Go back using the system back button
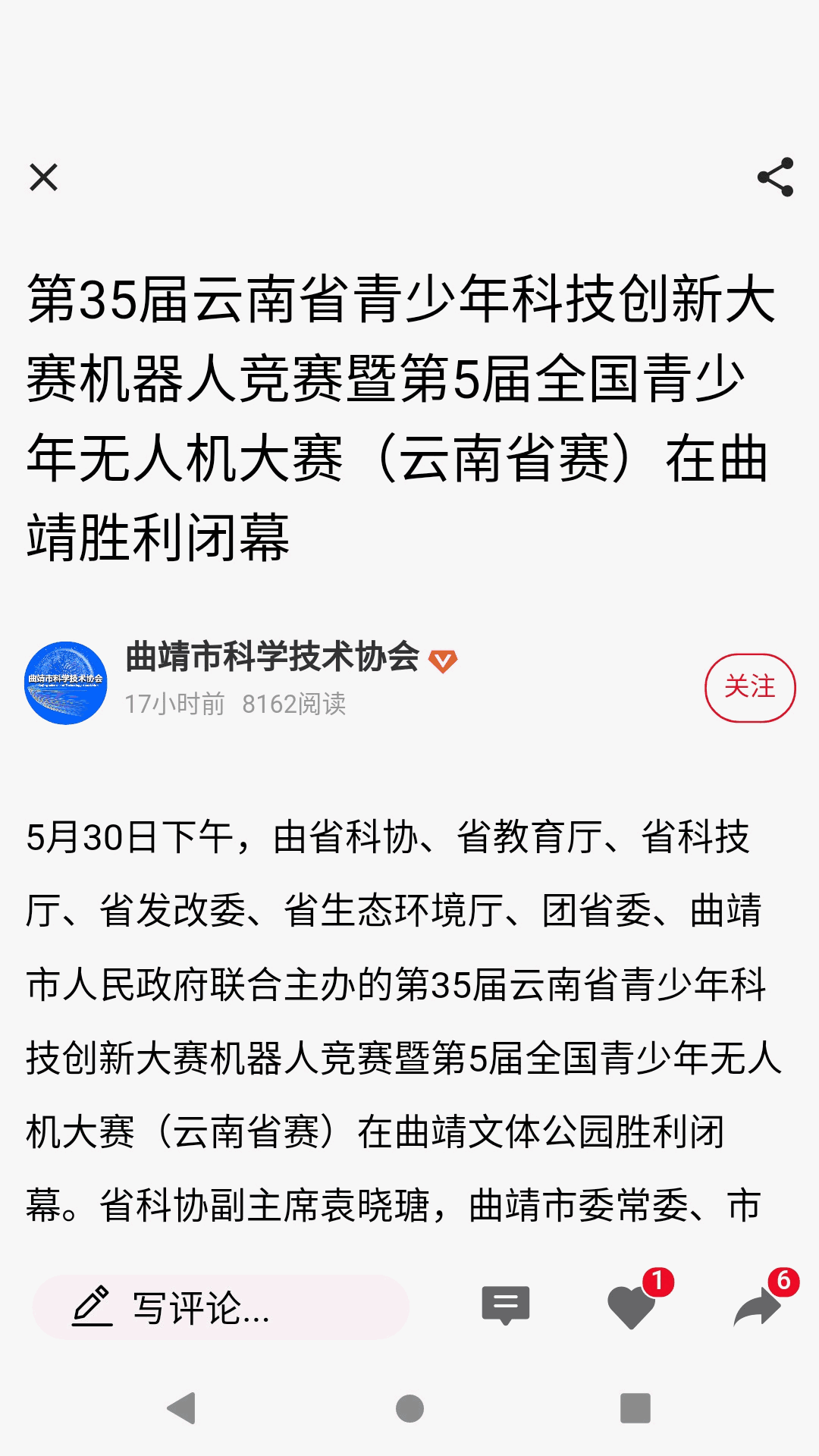 tap(182, 1408)
